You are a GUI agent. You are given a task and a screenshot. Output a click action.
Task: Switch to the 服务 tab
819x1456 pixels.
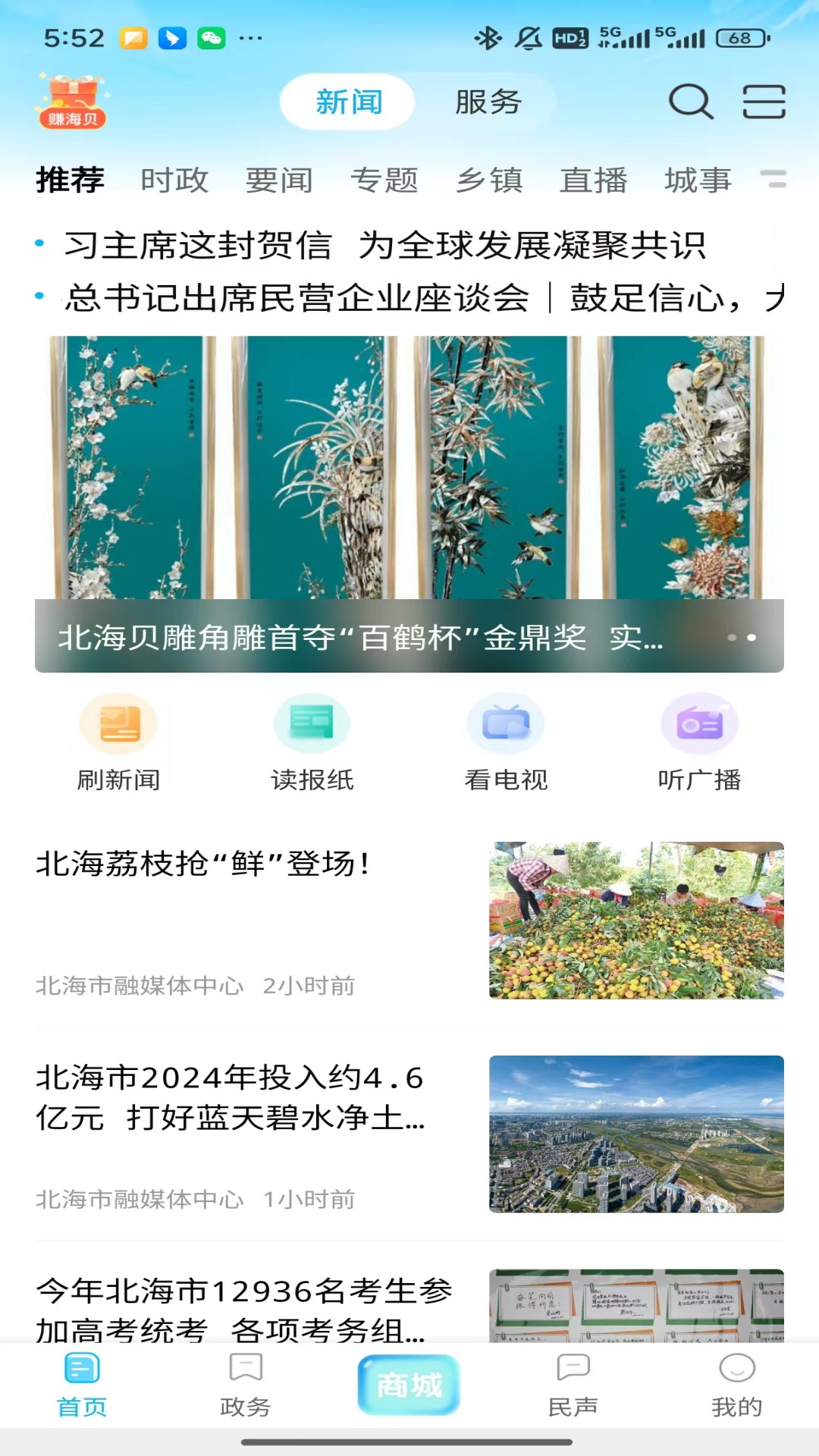(x=488, y=102)
